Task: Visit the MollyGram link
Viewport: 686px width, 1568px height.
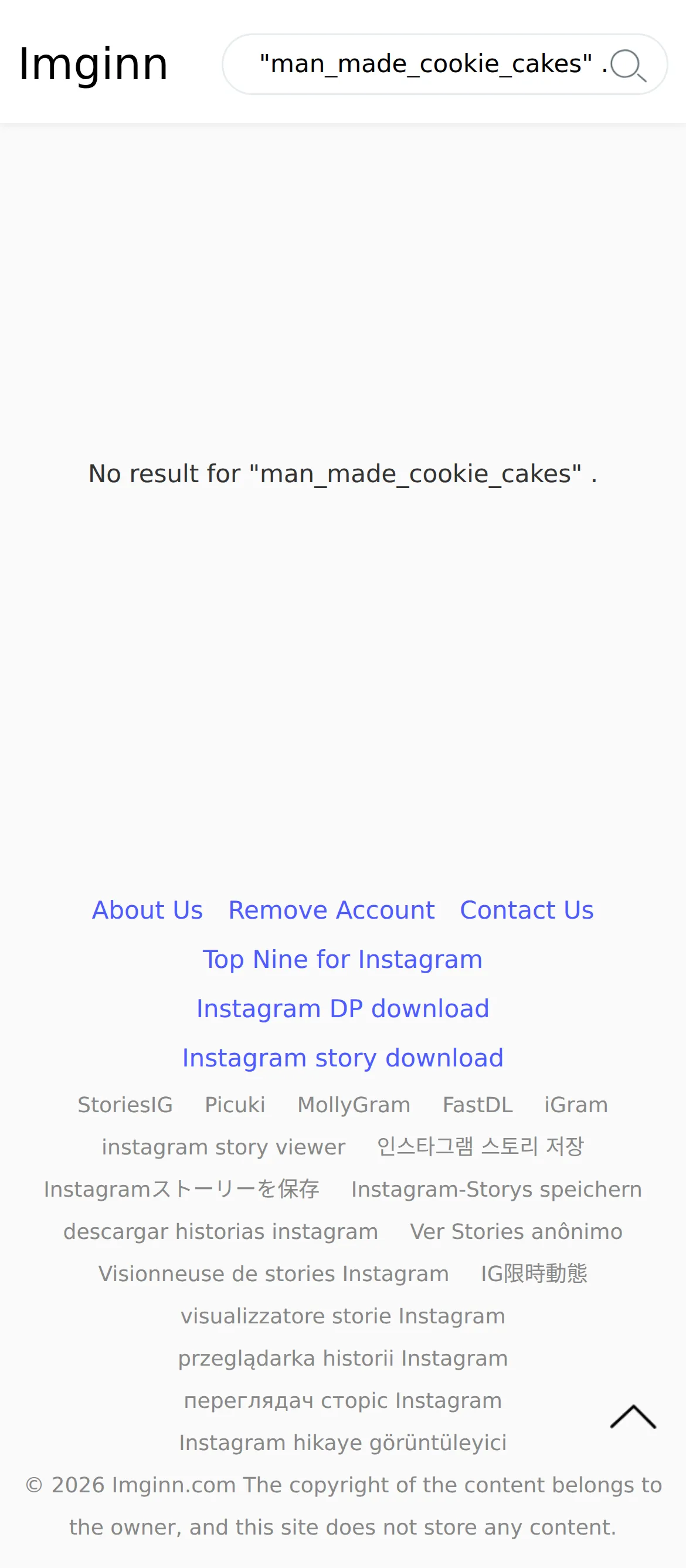Action: click(354, 1105)
